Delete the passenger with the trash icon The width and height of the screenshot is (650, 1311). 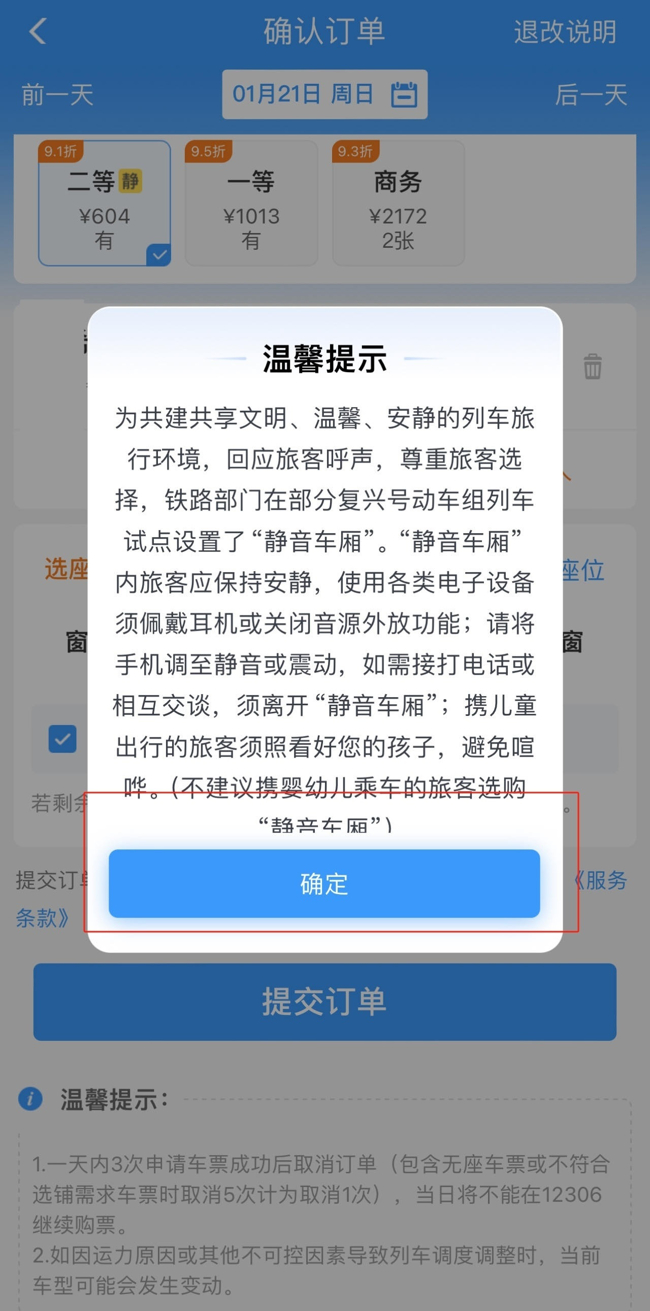coord(593,366)
